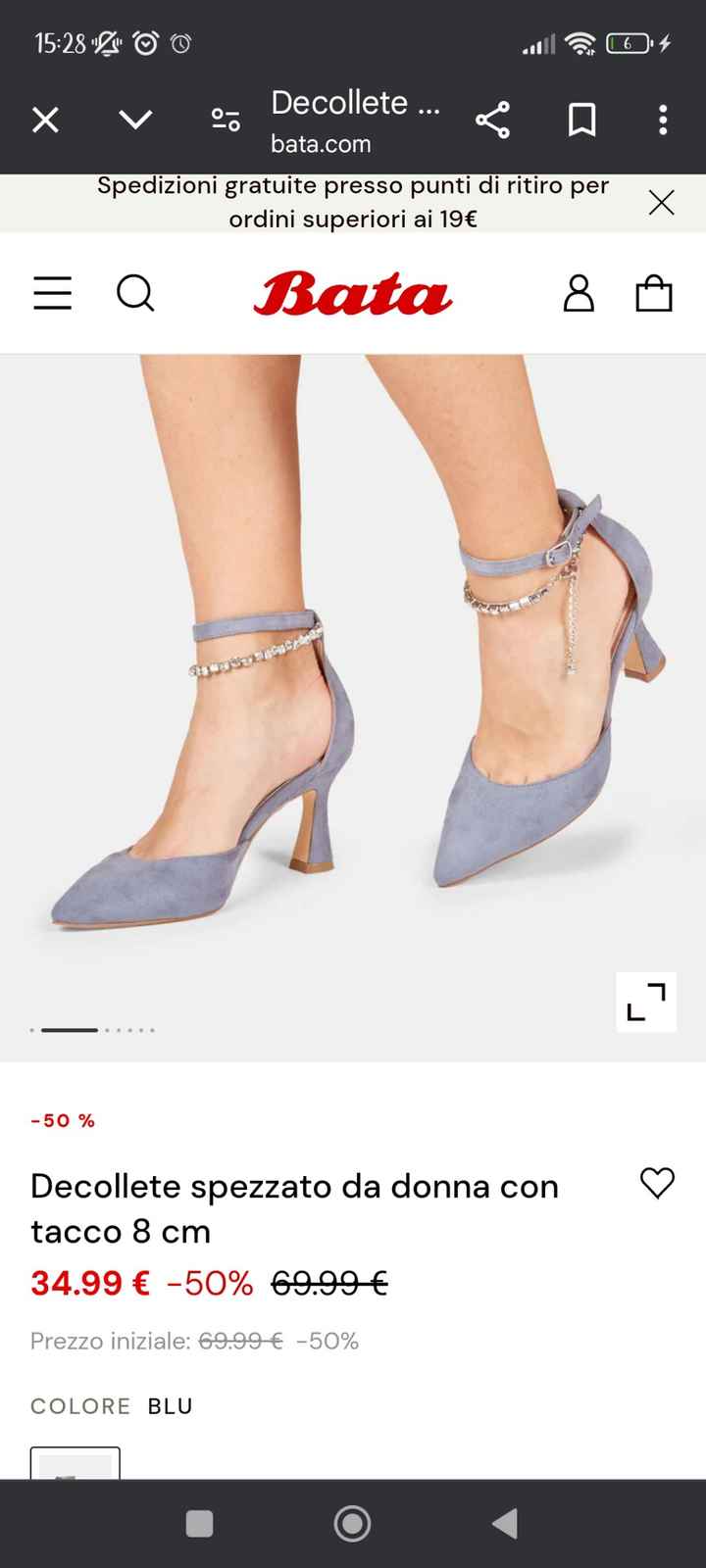The image size is (706, 1568).
Task: Share the product page
Action: tap(492, 120)
